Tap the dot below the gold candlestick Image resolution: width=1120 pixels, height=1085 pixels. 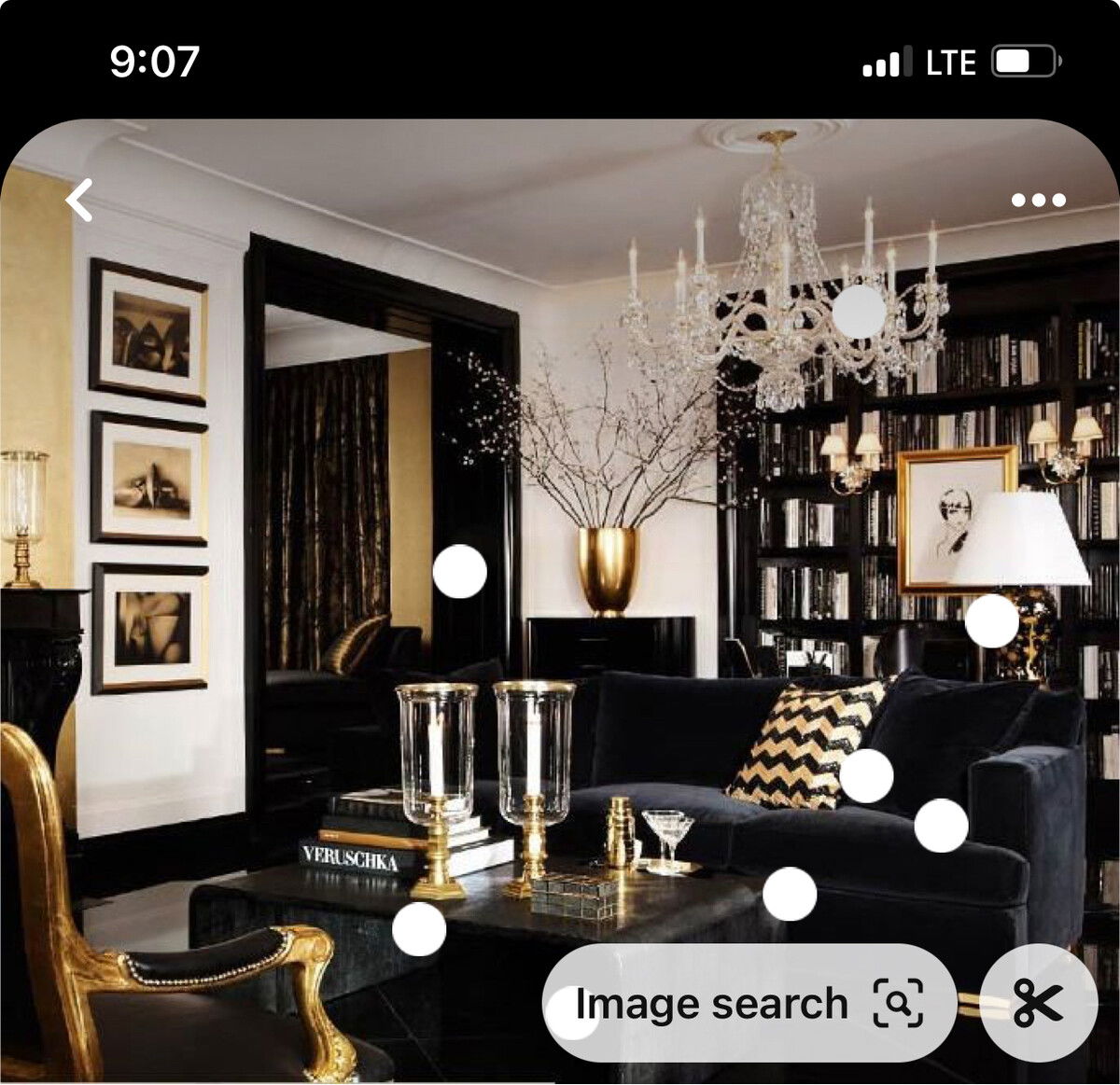pos(419,929)
